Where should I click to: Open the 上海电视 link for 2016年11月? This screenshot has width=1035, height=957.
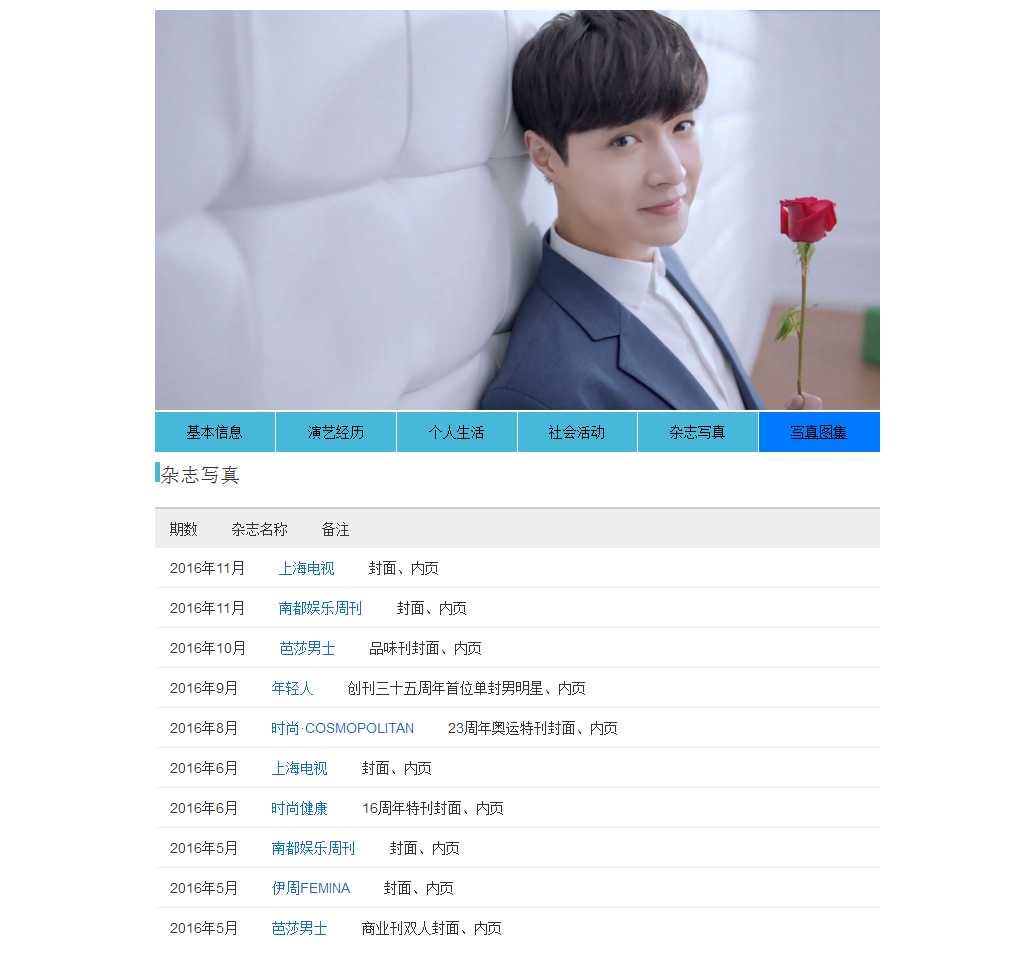coord(306,568)
